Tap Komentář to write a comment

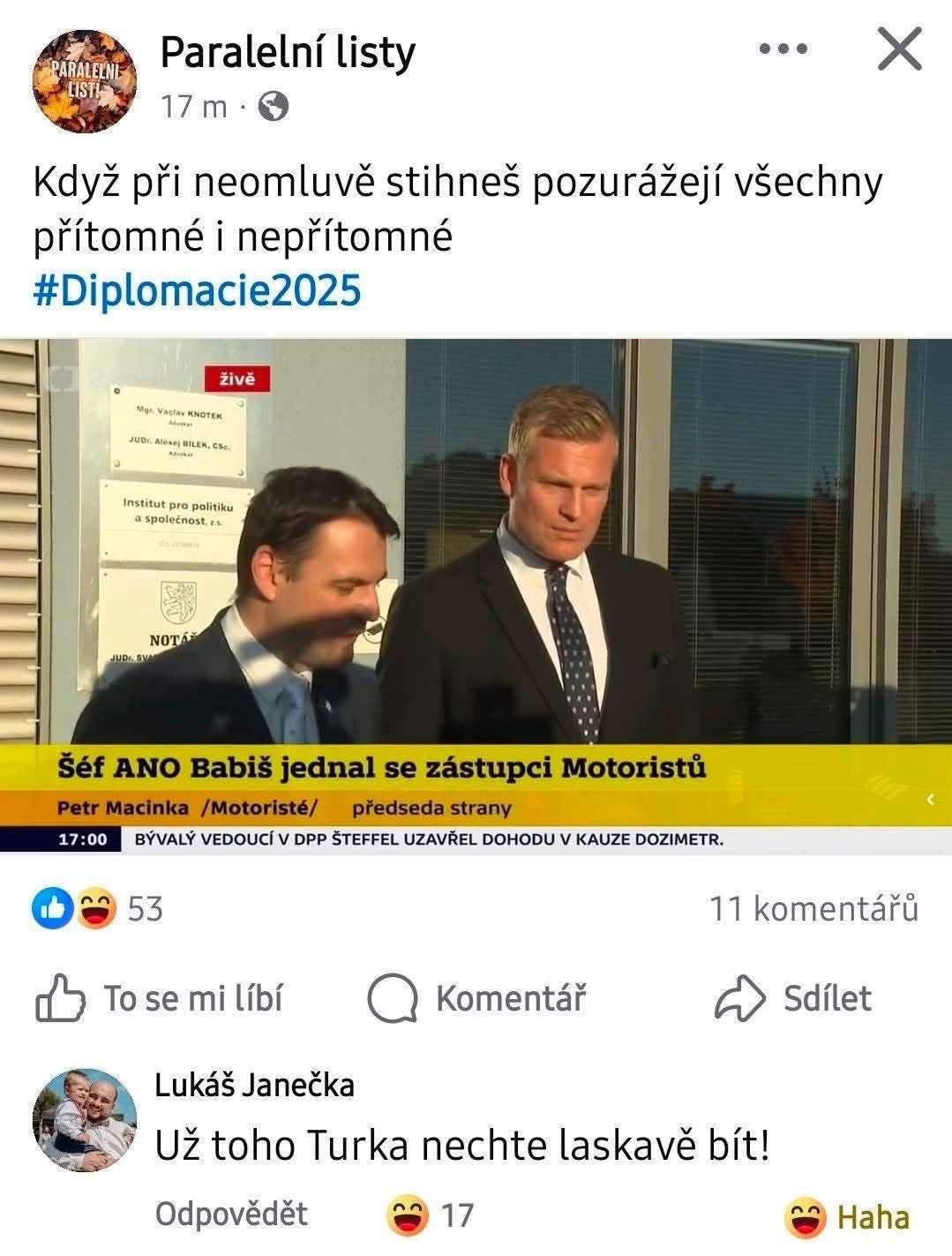click(476, 998)
